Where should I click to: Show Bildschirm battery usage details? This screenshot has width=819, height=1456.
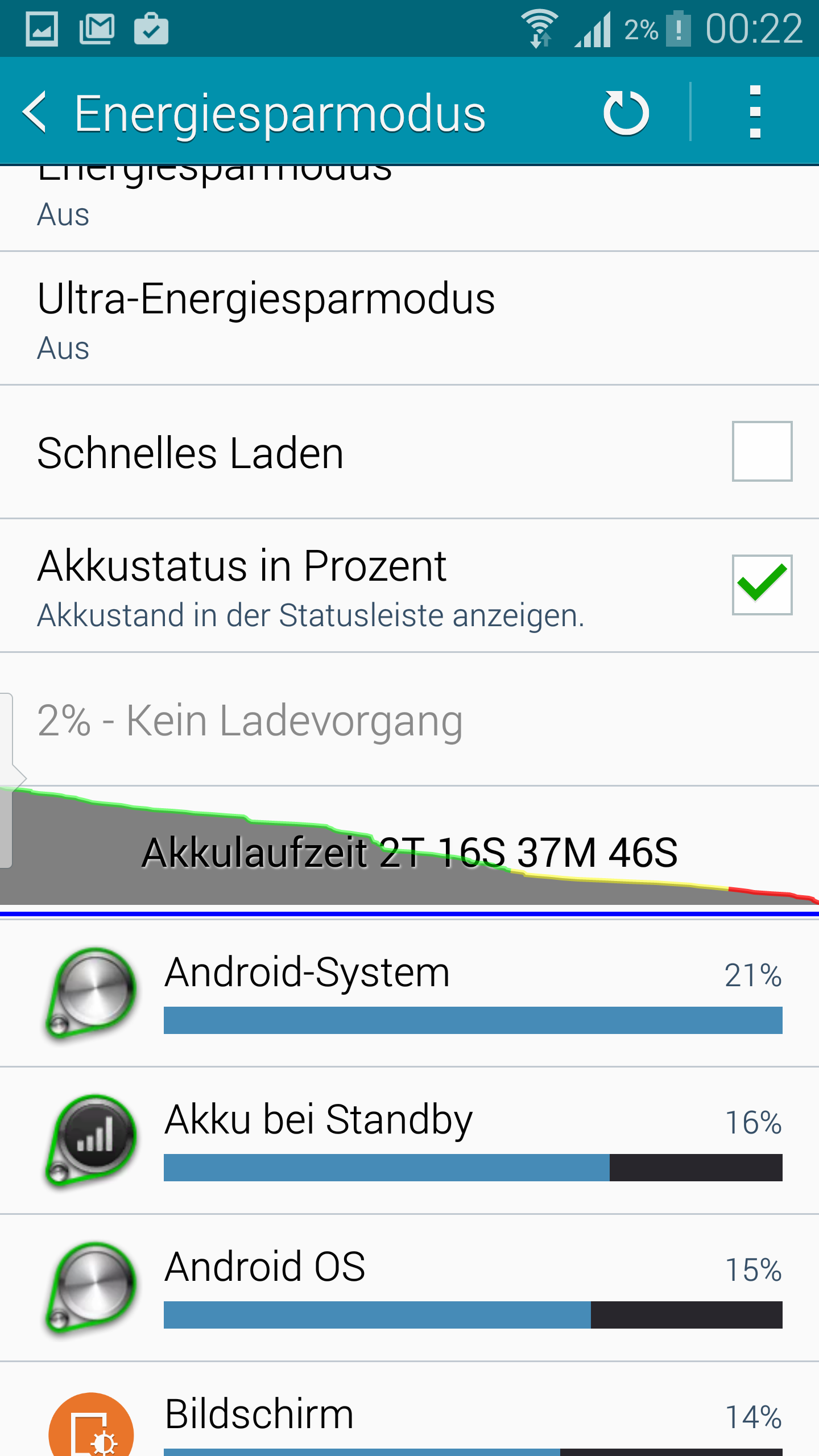409,1409
